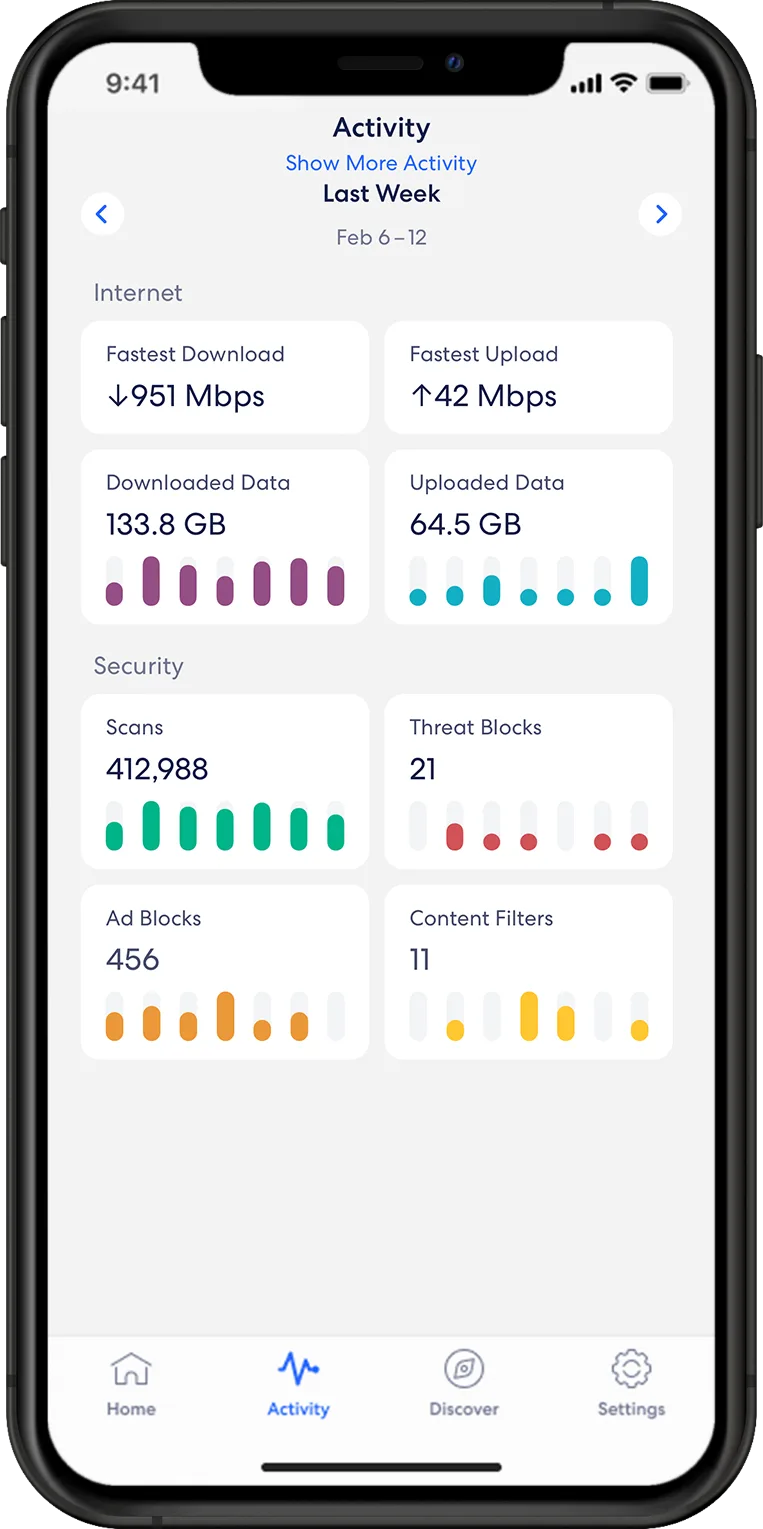
Task: Open the Ad Blocks card
Action: coord(225,972)
